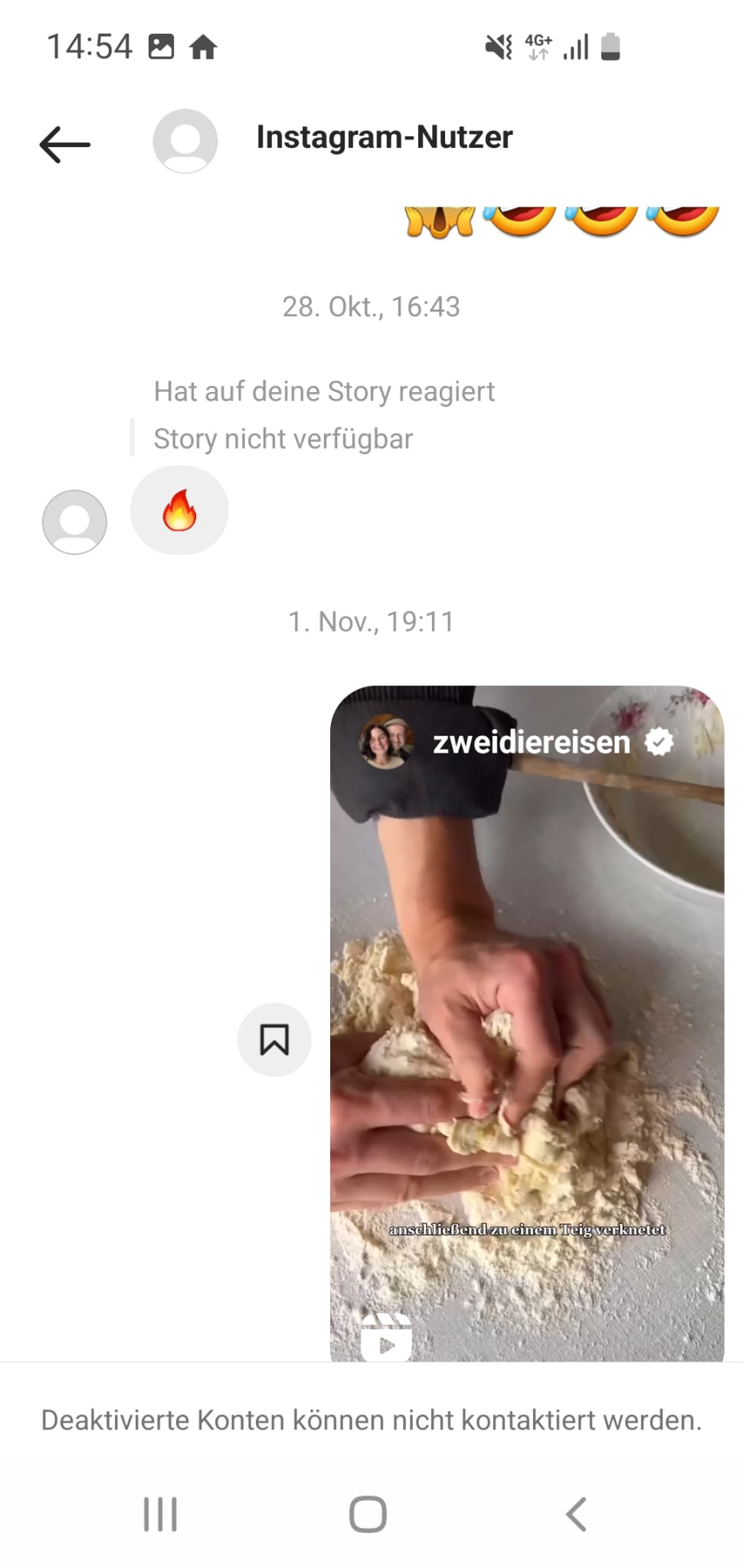This screenshot has width=743, height=1568.
Task: Tap the fire emoji story reaction
Action: click(x=179, y=510)
